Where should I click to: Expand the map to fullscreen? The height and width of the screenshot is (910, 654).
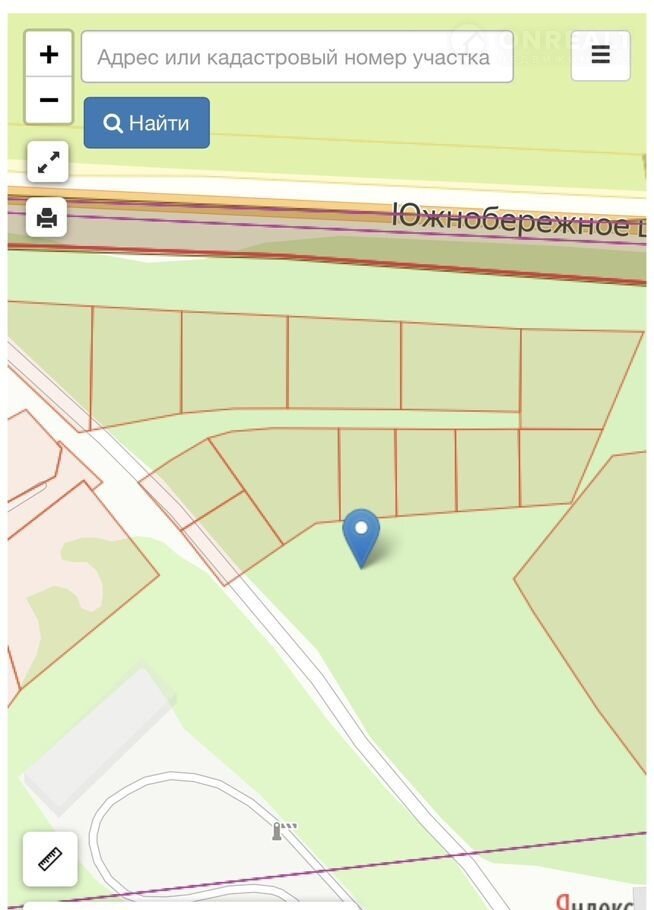(48, 162)
